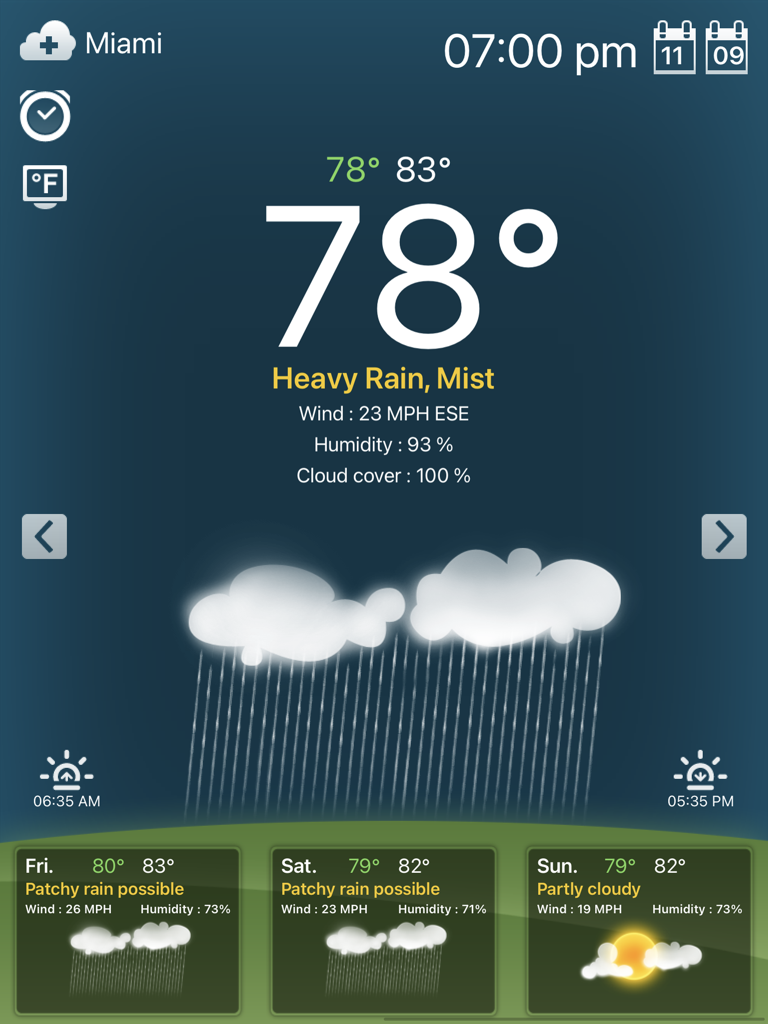This screenshot has height=1024, width=768.
Task: Click the Miami city name
Action: click(127, 42)
